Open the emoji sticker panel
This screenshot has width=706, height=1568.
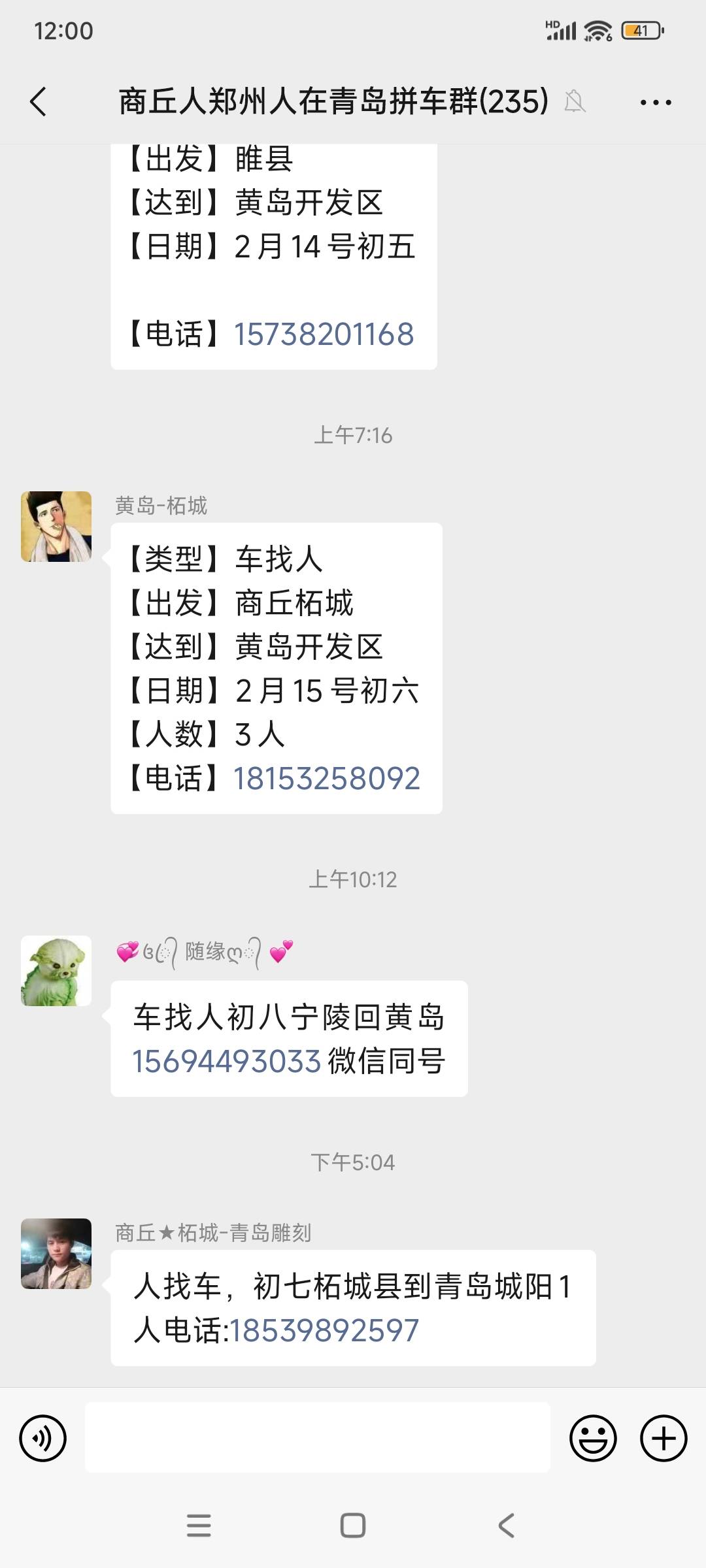click(x=593, y=1438)
